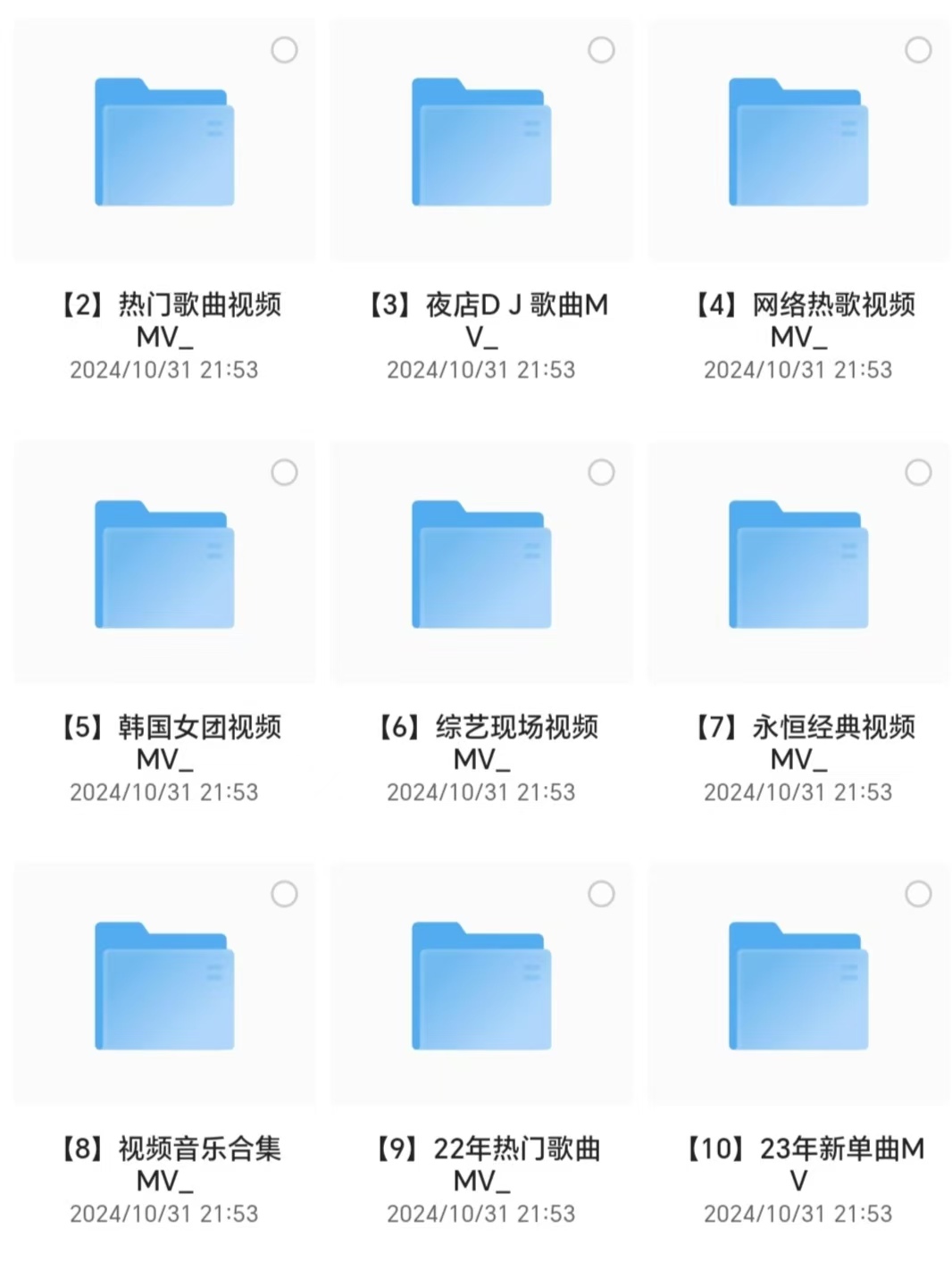The height and width of the screenshot is (1262, 952).
Task: Tick the circle on 【4】网络热歌视频 folder
Action: click(x=918, y=50)
